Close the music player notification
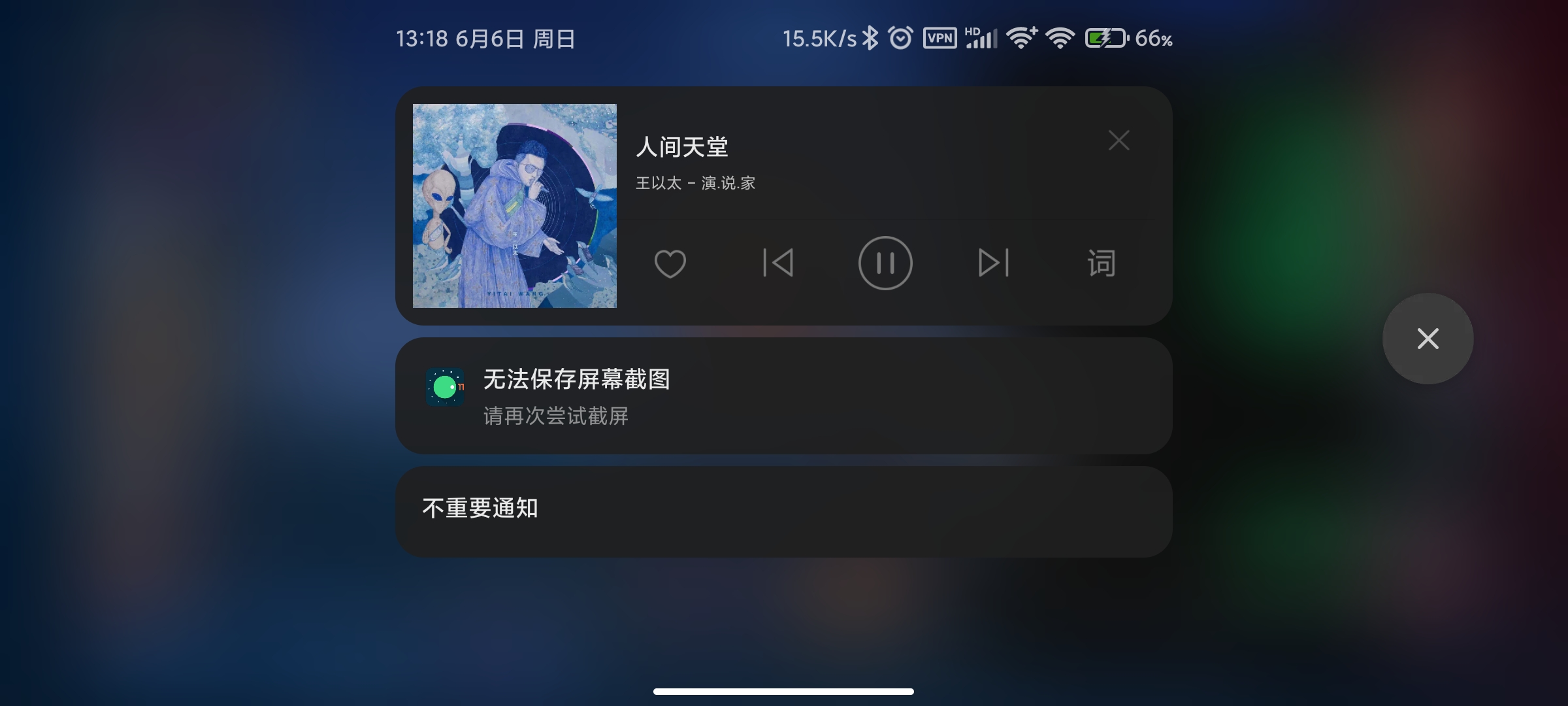 tap(1119, 141)
